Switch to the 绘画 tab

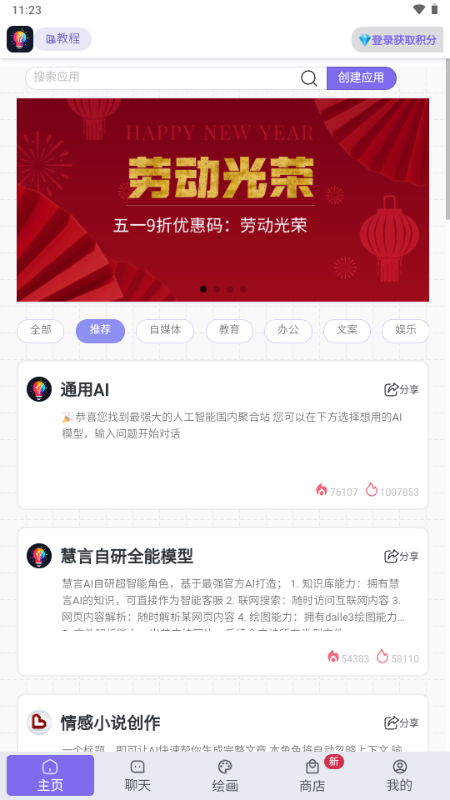(225, 776)
